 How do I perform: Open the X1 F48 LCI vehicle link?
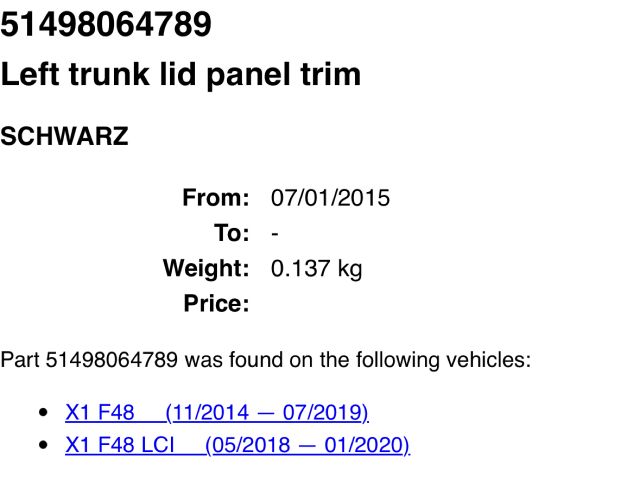[x=237, y=445]
